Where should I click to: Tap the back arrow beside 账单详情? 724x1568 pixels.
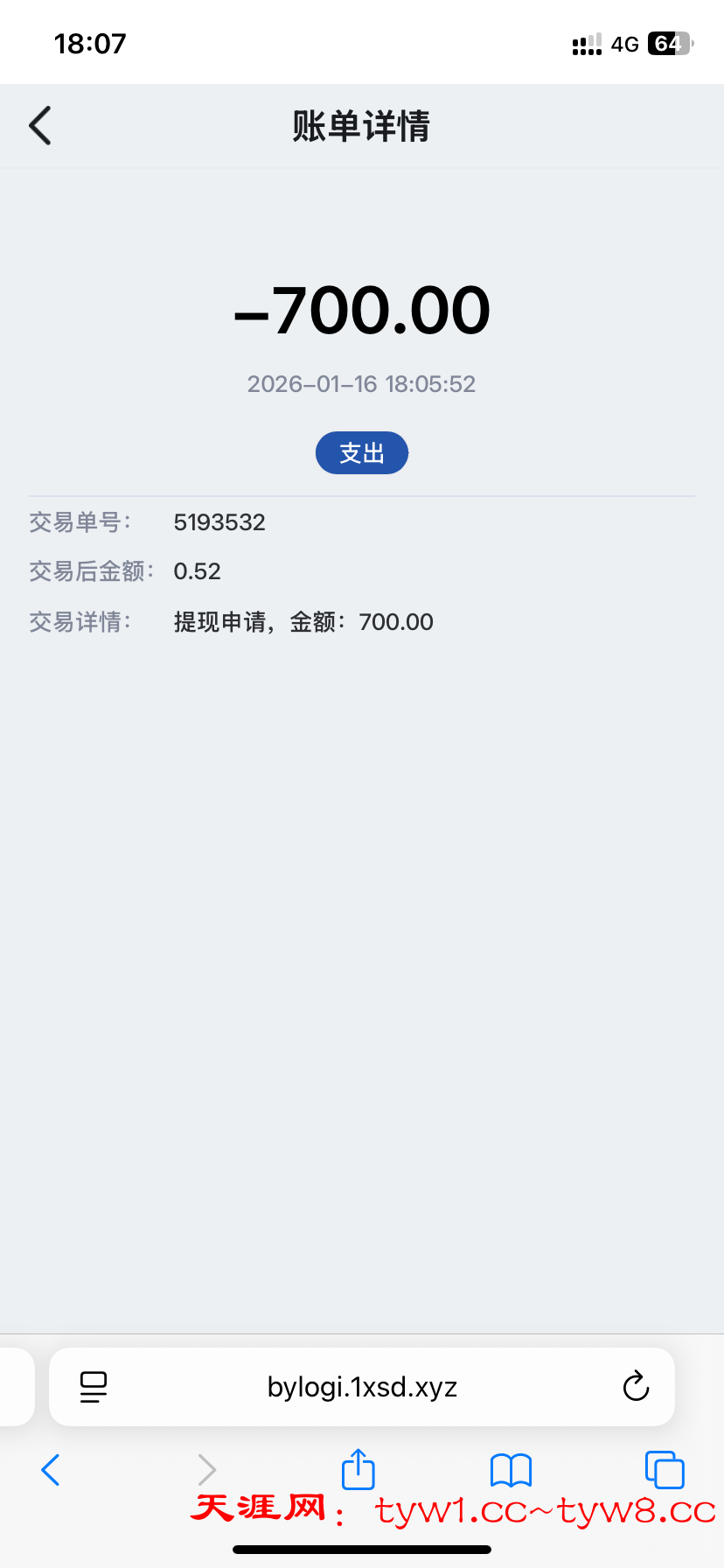[x=39, y=125]
